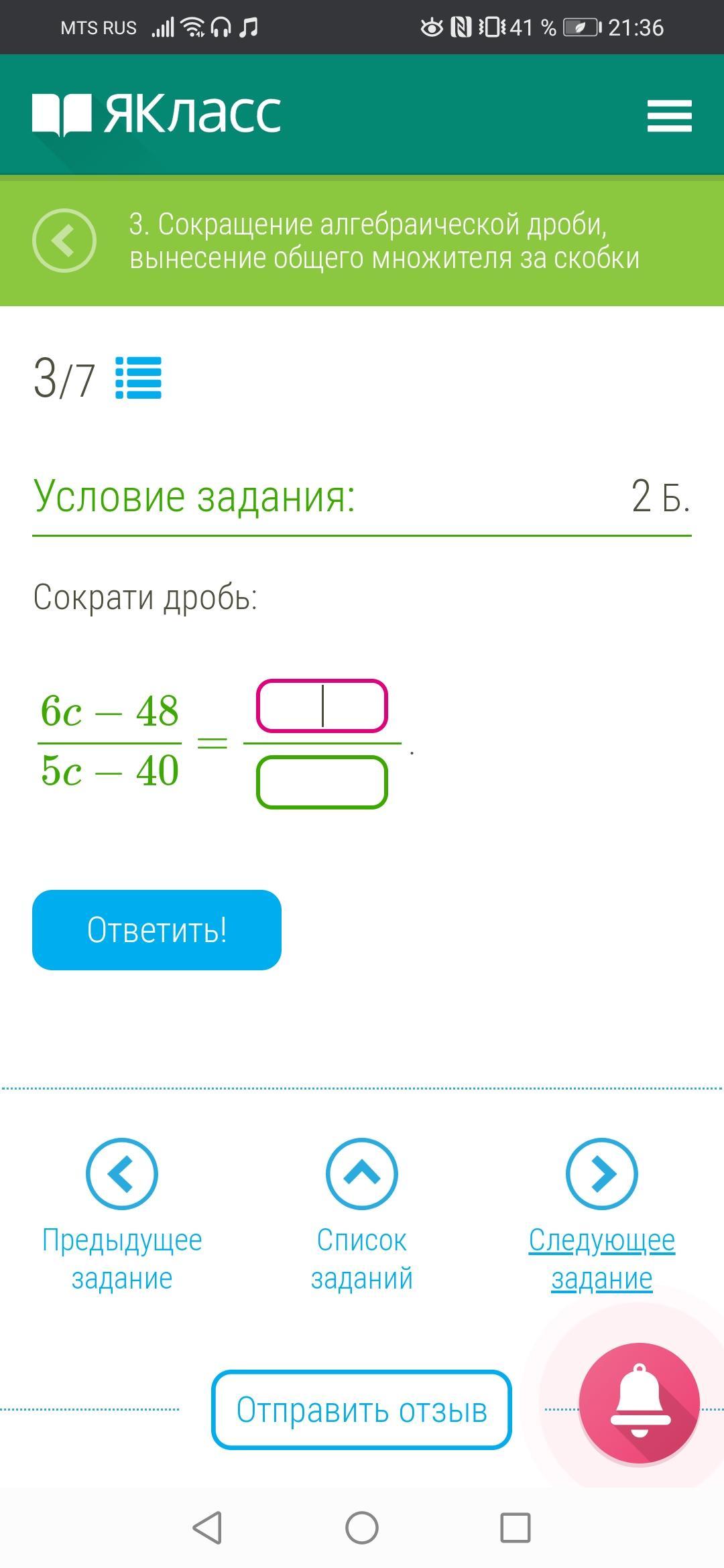This screenshot has height=1568, width=724.
Task: Open the ЯКласс home logo
Action: click(x=157, y=114)
